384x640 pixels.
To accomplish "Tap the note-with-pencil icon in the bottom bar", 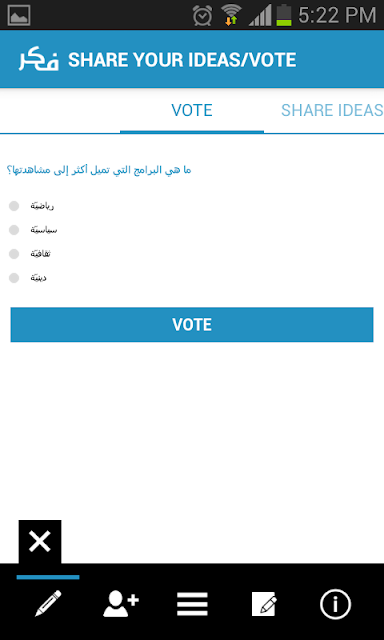I will pos(264,604).
